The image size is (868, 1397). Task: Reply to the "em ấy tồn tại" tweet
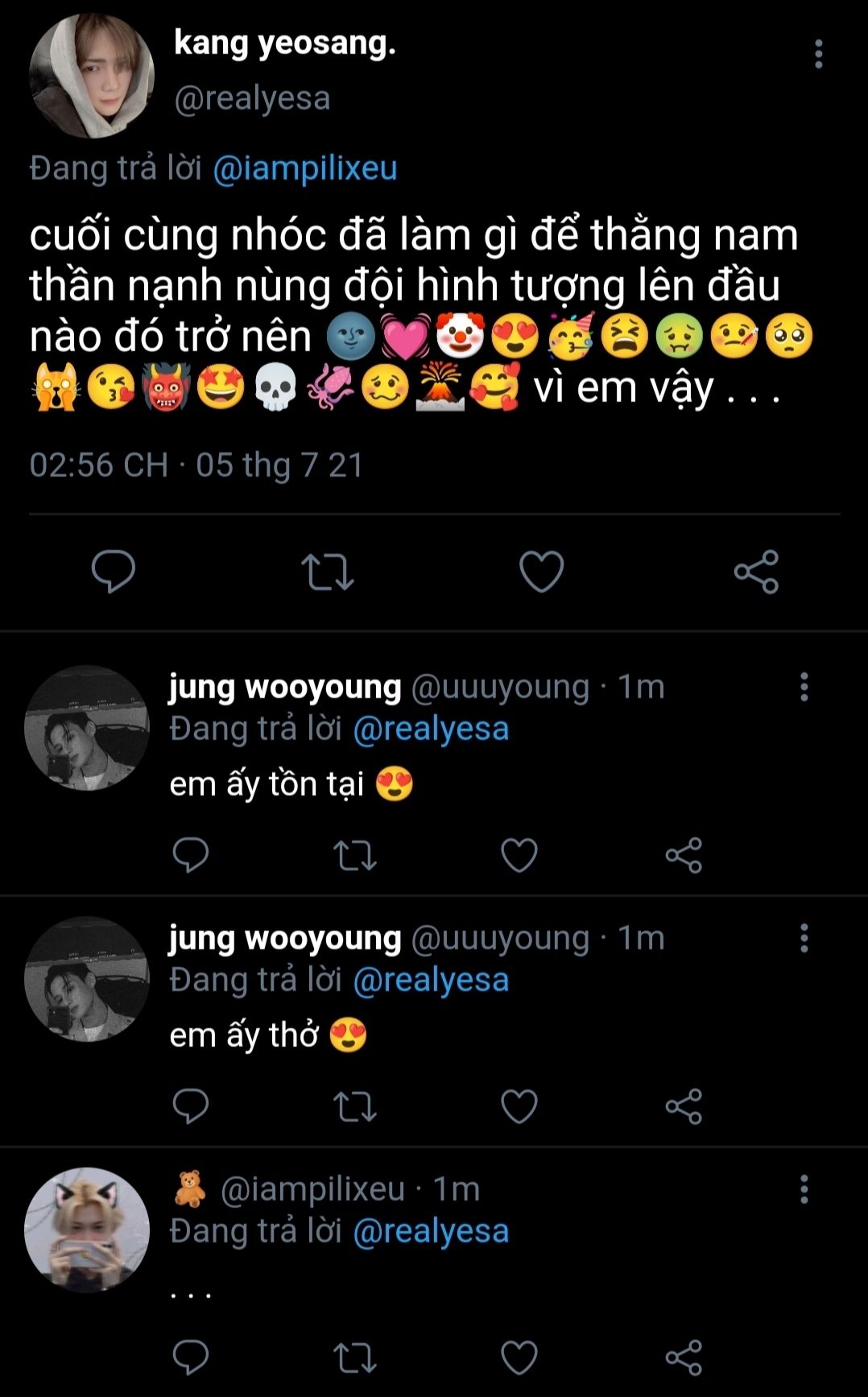point(191,854)
